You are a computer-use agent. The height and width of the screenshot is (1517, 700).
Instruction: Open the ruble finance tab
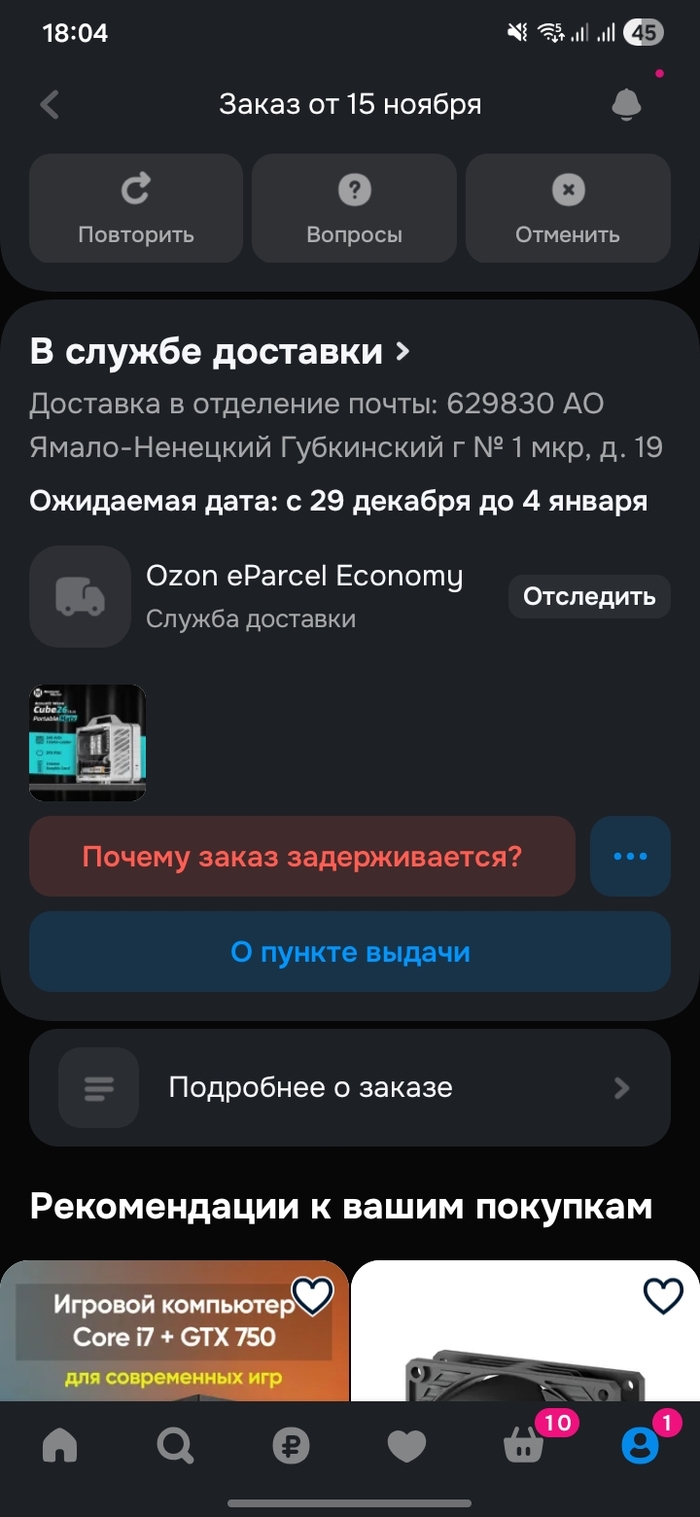pyautogui.click(x=291, y=1446)
